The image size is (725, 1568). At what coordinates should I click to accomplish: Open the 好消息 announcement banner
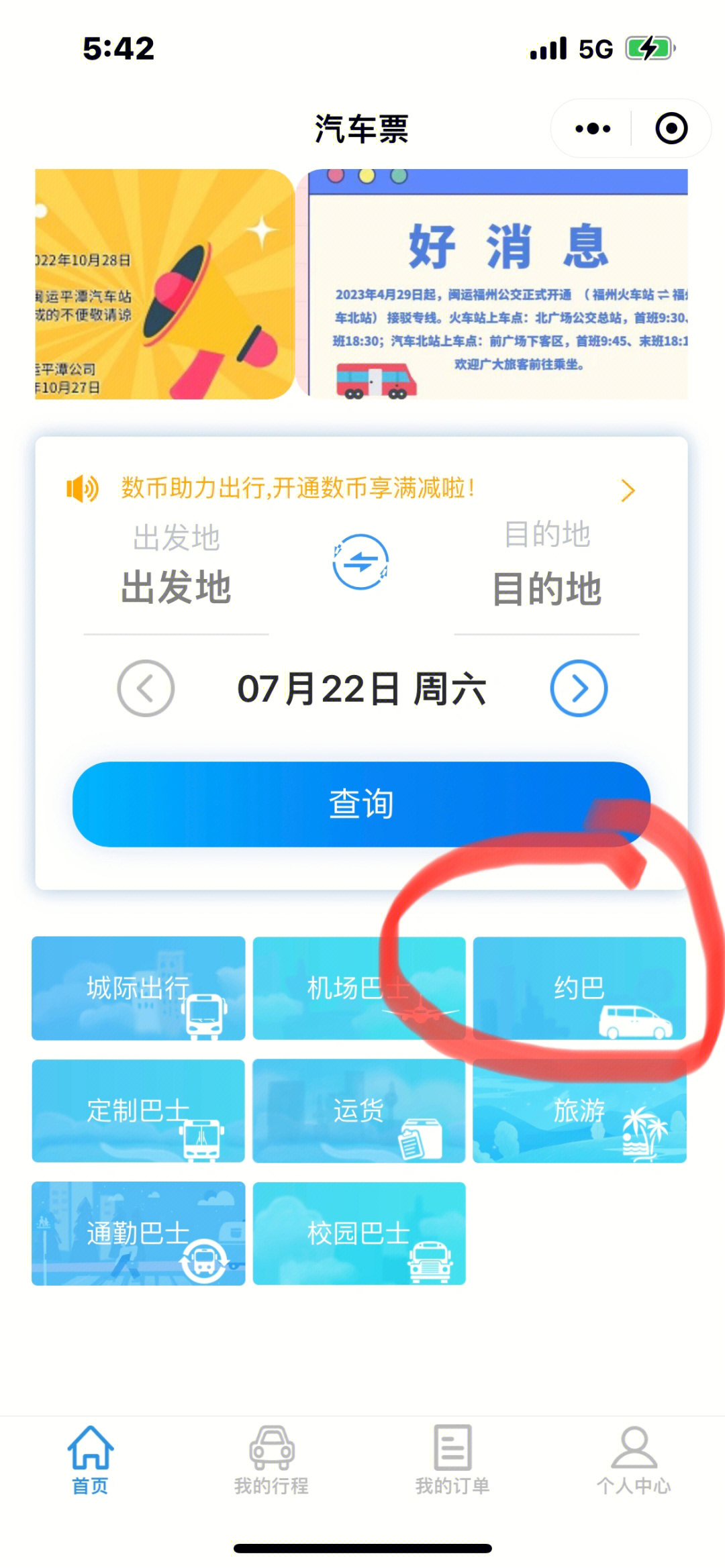click(x=497, y=284)
